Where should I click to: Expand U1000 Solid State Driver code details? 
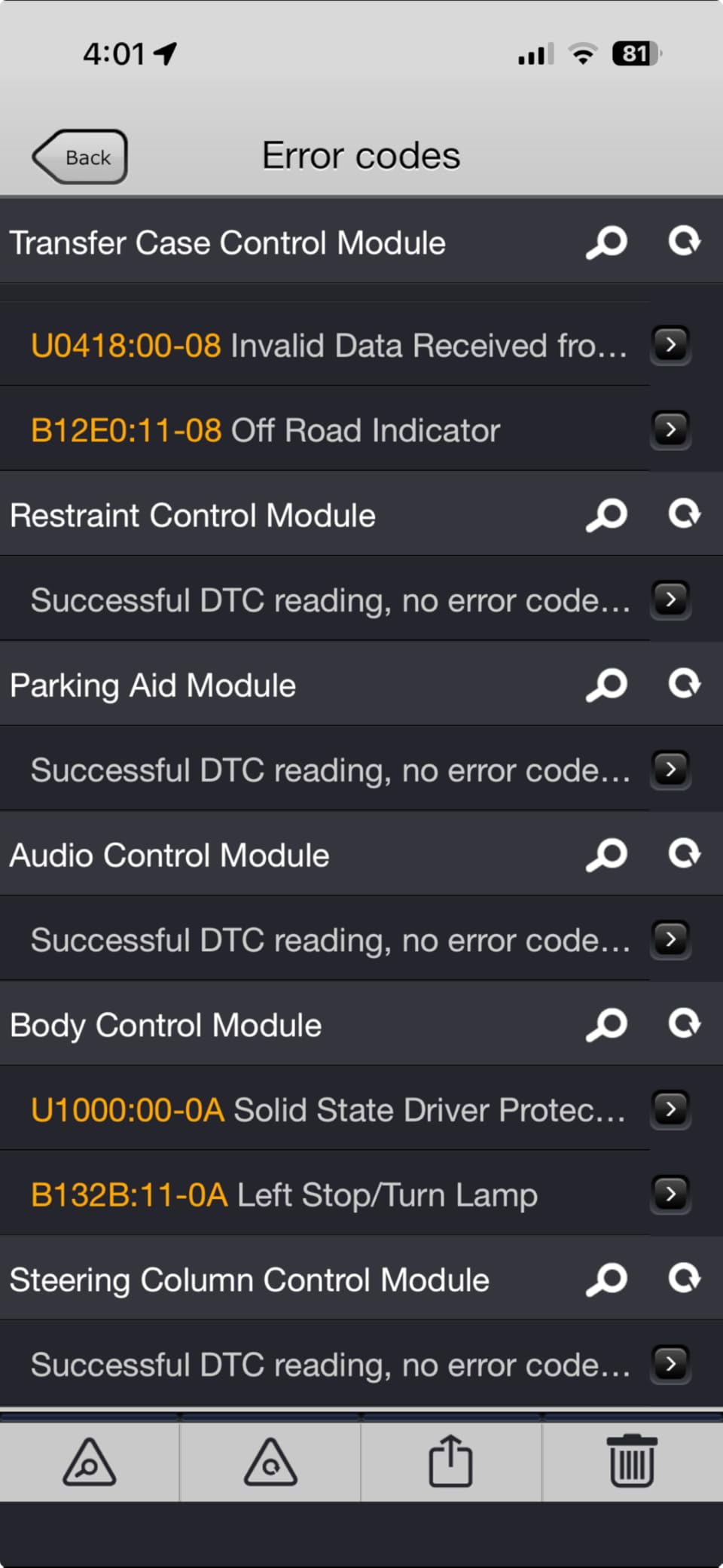coord(670,1109)
